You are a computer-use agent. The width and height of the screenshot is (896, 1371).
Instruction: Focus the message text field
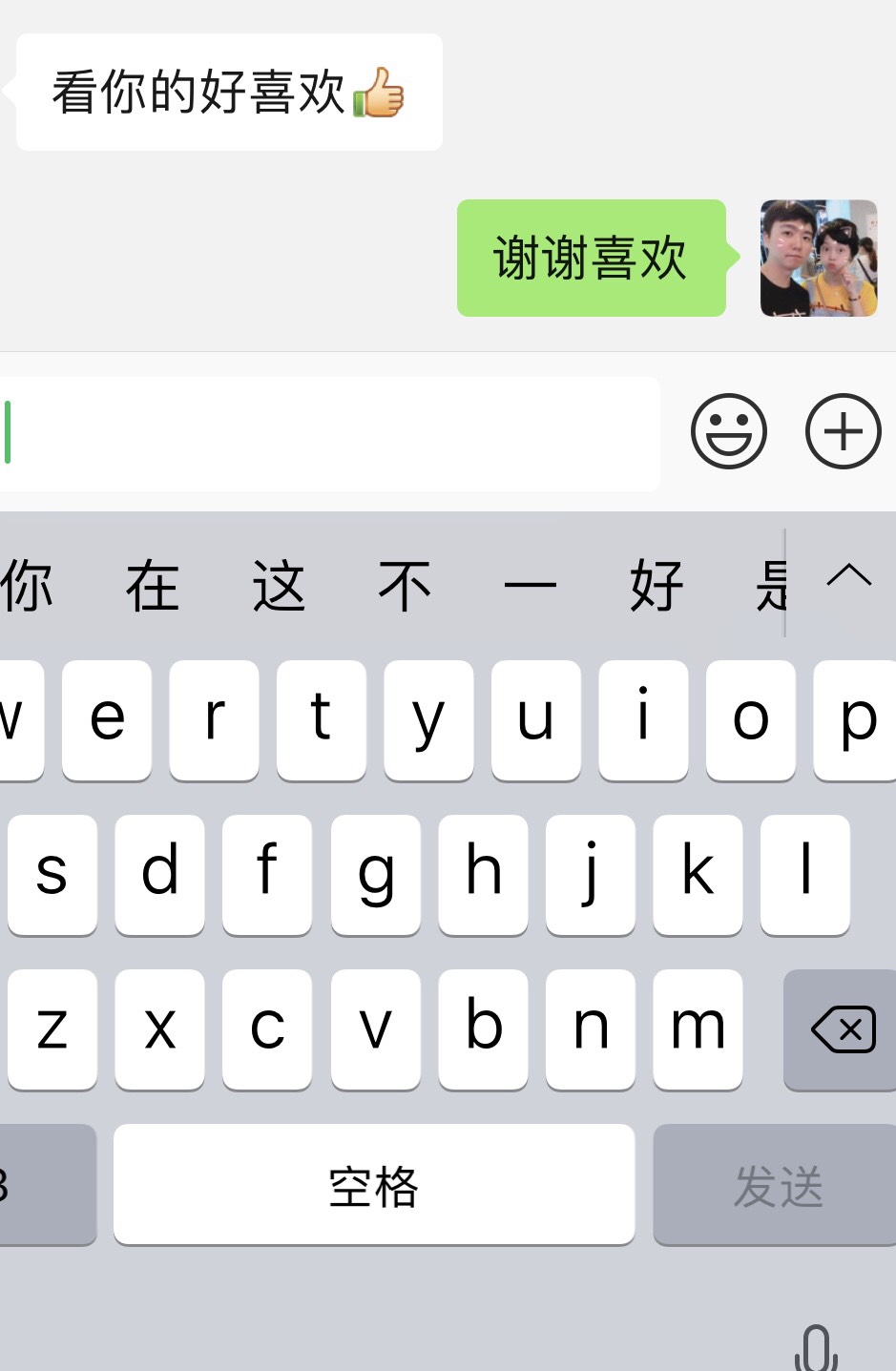pyautogui.click(x=329, y=434)
